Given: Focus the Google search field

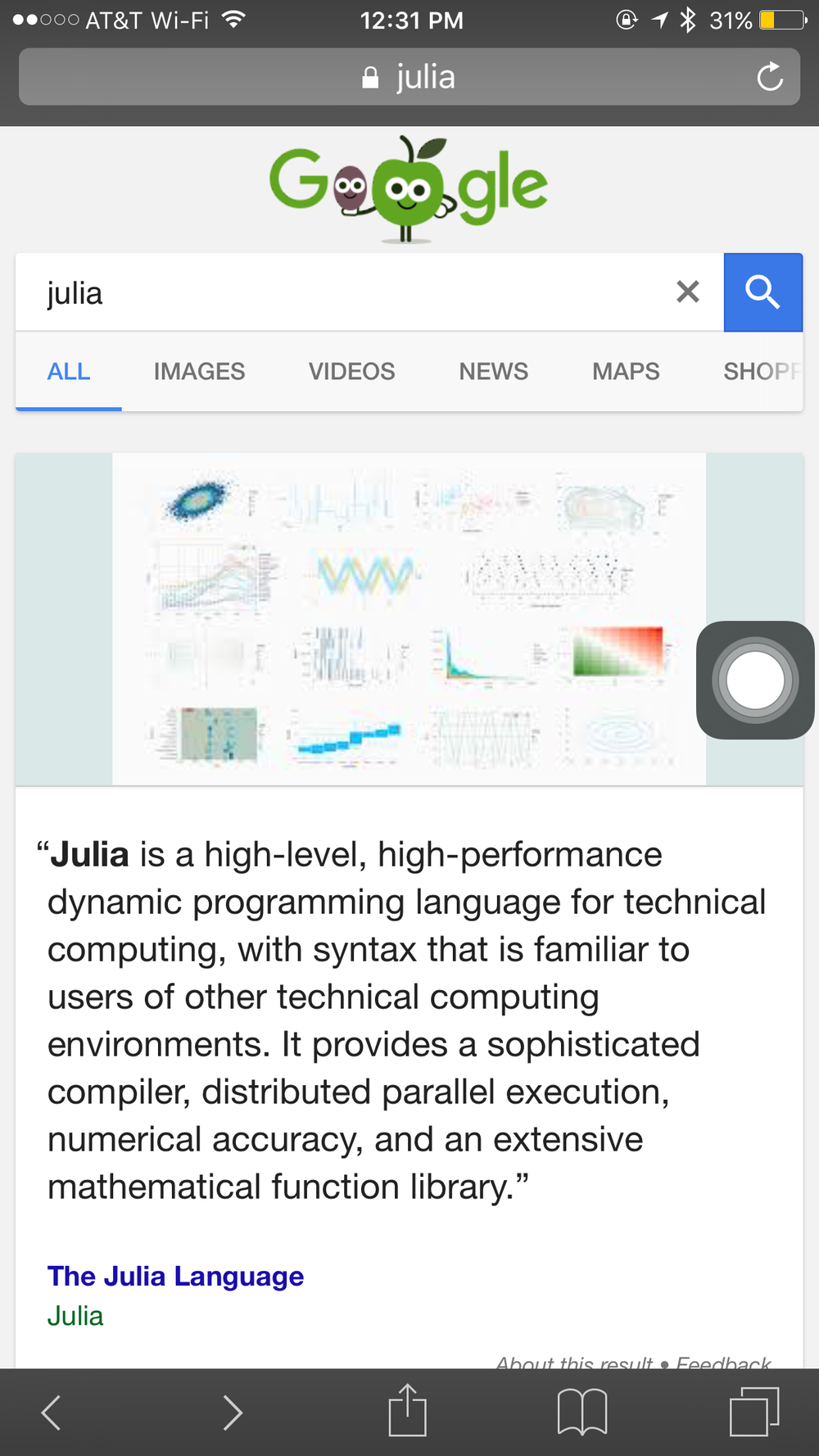Looking at the screenshot, I should 344,293.
